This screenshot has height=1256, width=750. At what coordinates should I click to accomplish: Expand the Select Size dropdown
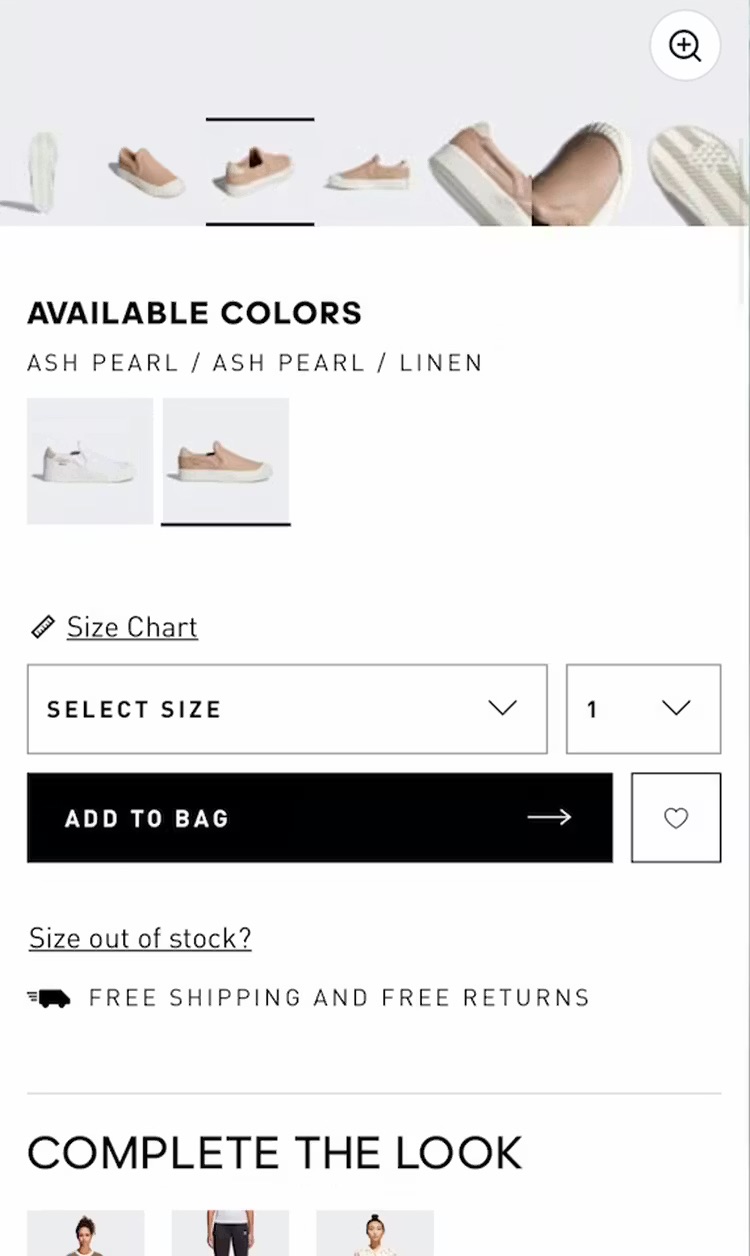click(x=287, y=709)
